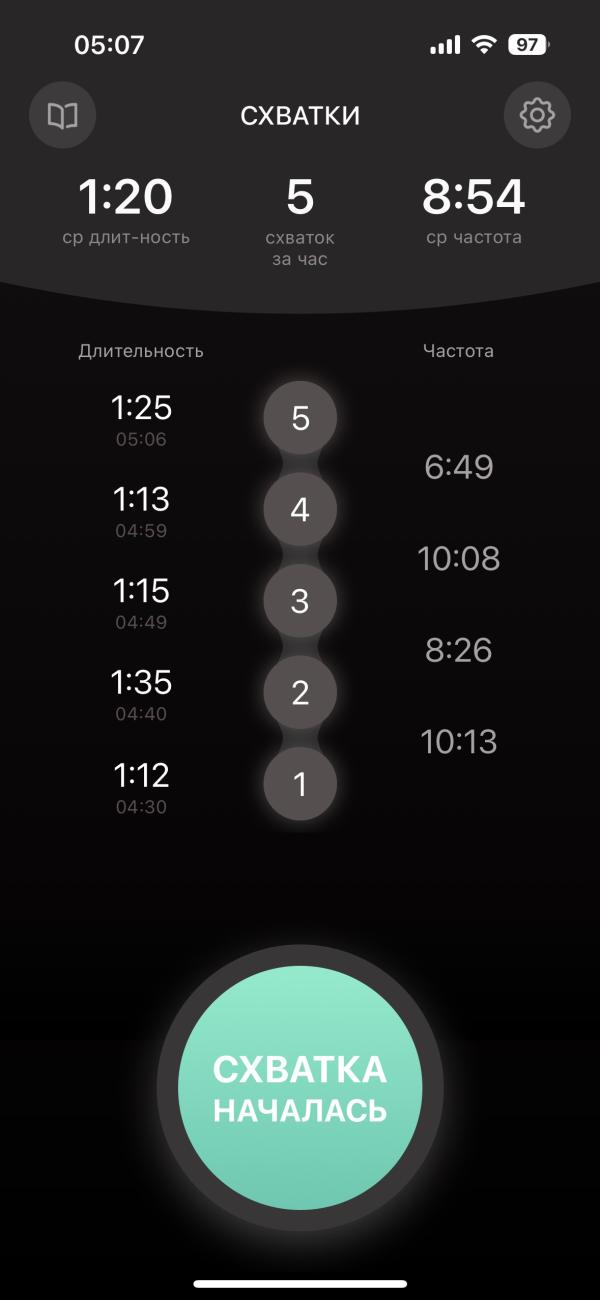
Task: Select contraction number 1
Action: (300, 785)
